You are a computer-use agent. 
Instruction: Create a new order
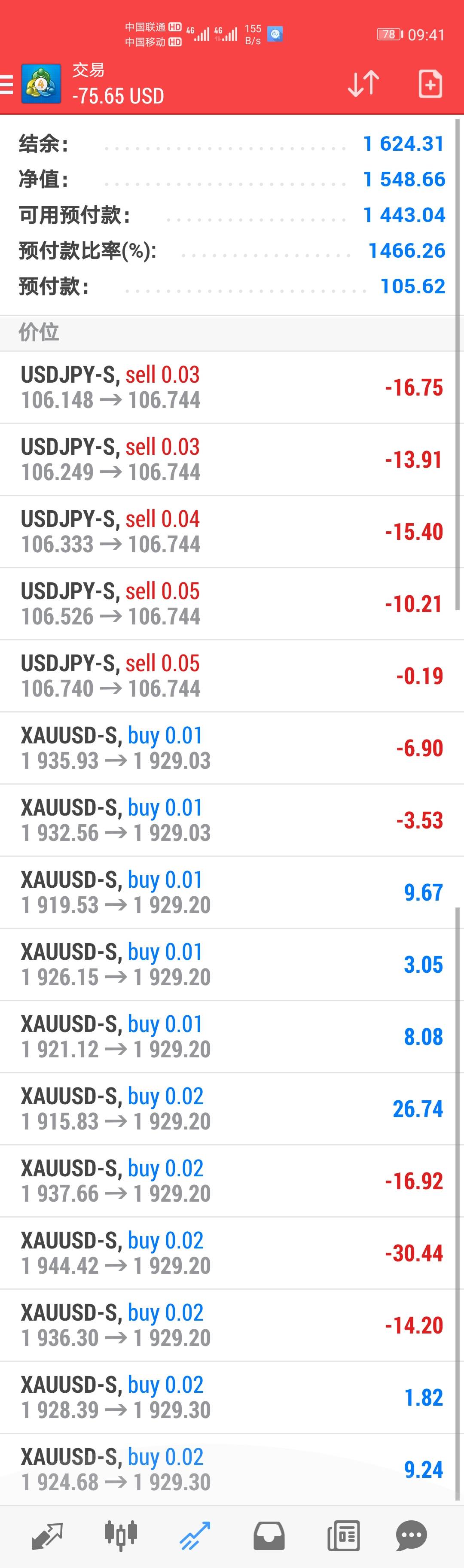coord(430,84)
